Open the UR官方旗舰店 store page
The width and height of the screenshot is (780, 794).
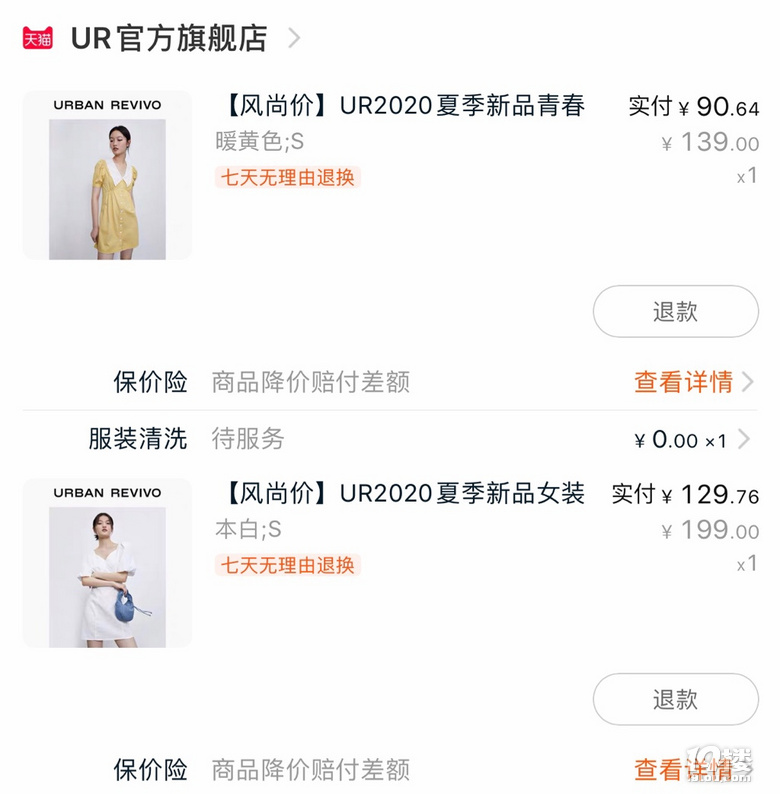pyautogui.click(x=170, y=39)
